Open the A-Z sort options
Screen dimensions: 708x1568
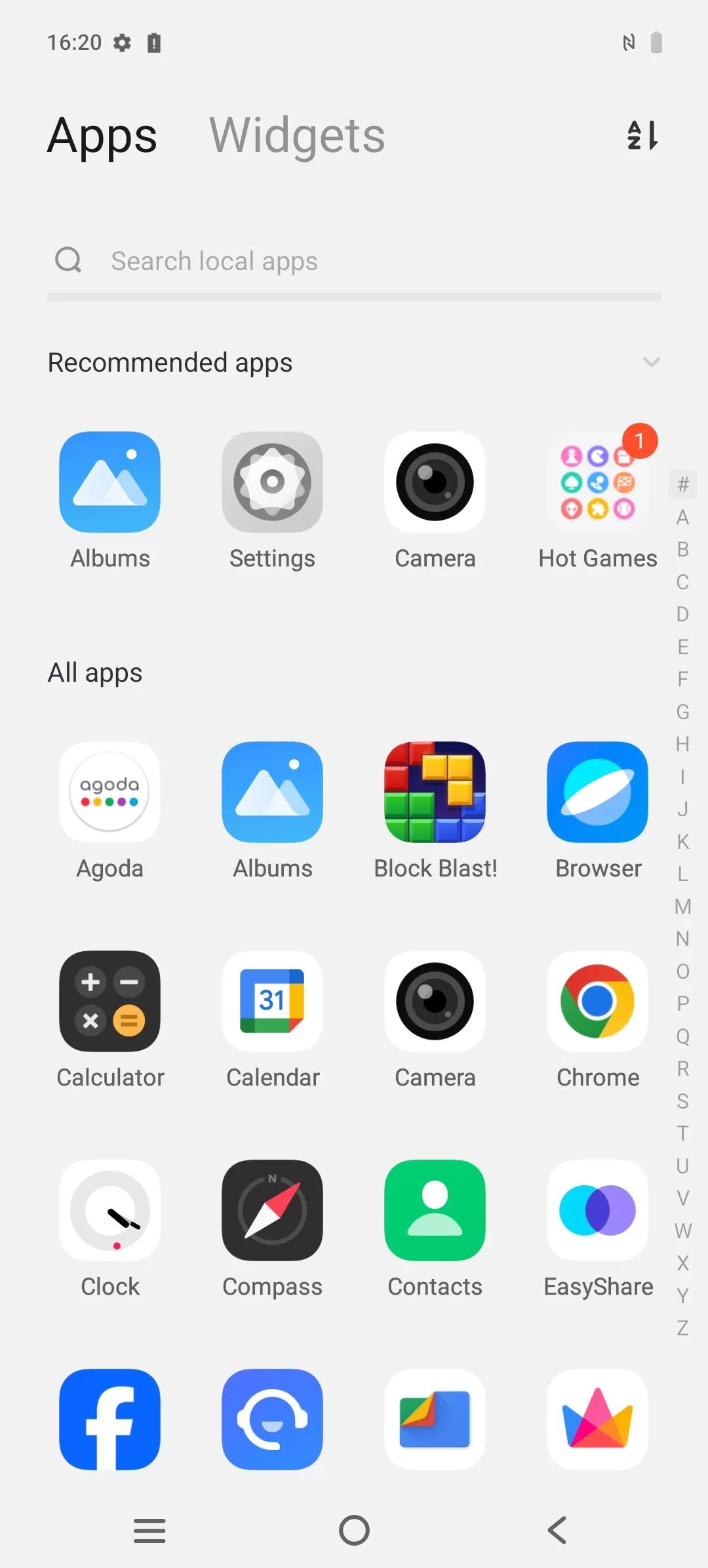[642, 136]
